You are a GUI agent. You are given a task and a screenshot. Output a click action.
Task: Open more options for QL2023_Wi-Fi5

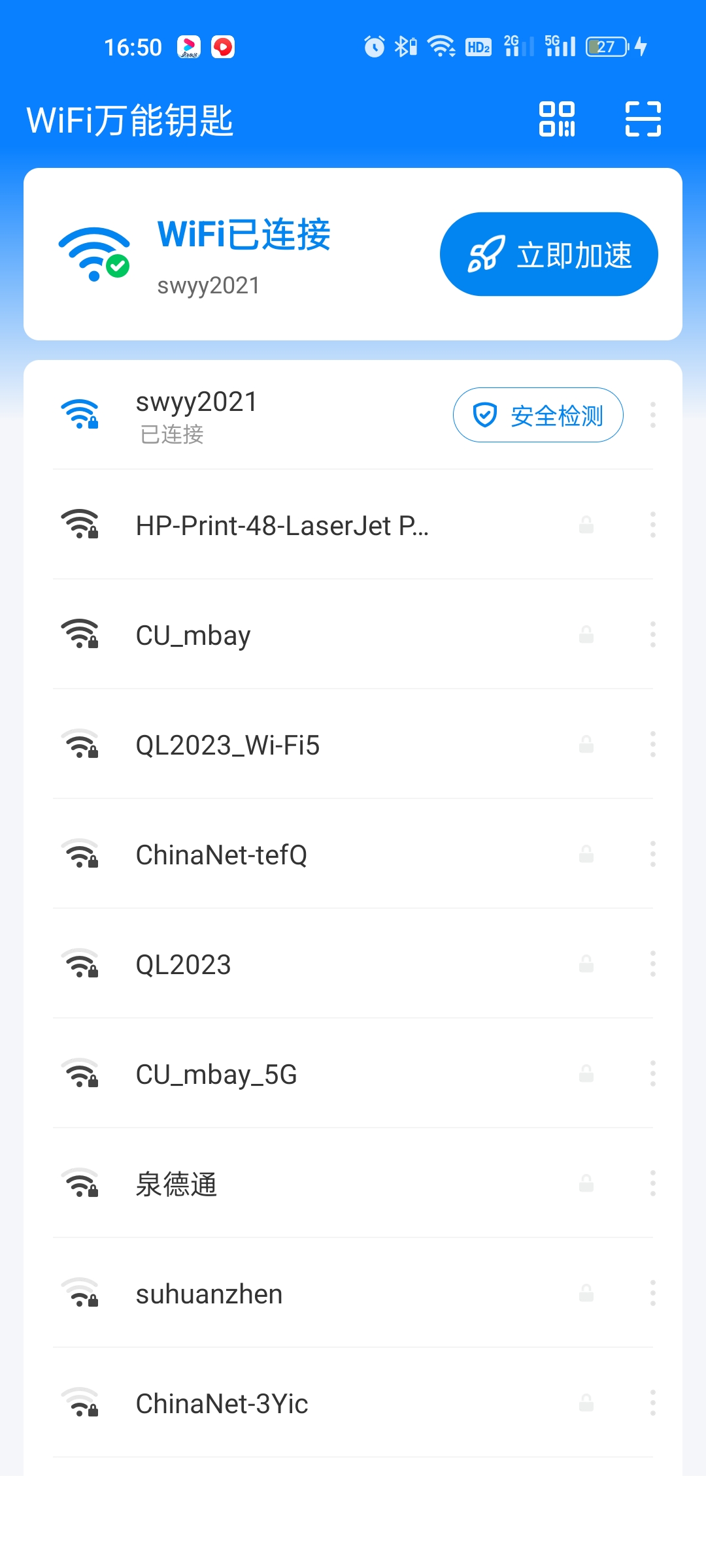tap(652, 744)
